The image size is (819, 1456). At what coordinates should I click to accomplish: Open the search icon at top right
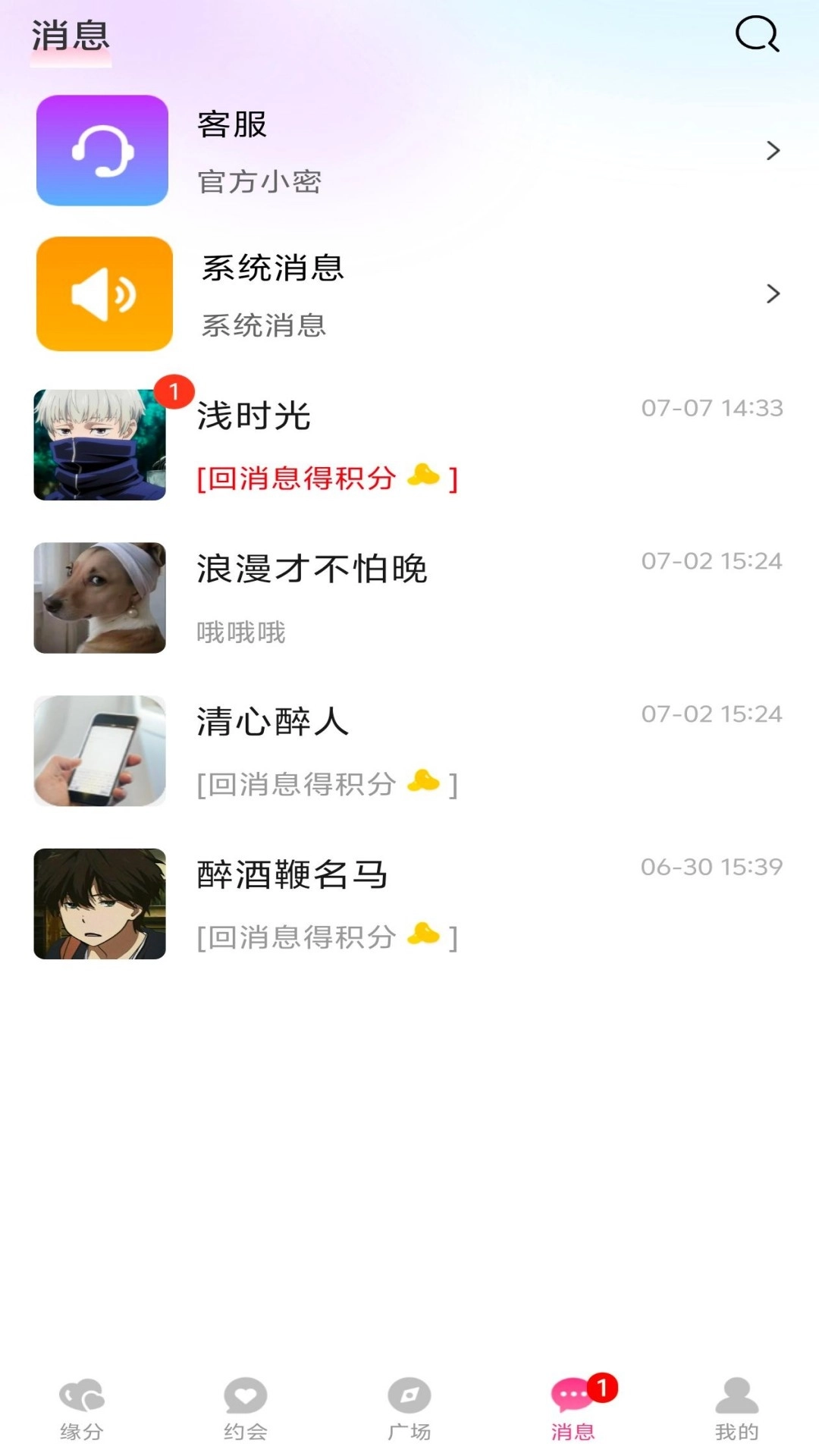coord(755,33)
